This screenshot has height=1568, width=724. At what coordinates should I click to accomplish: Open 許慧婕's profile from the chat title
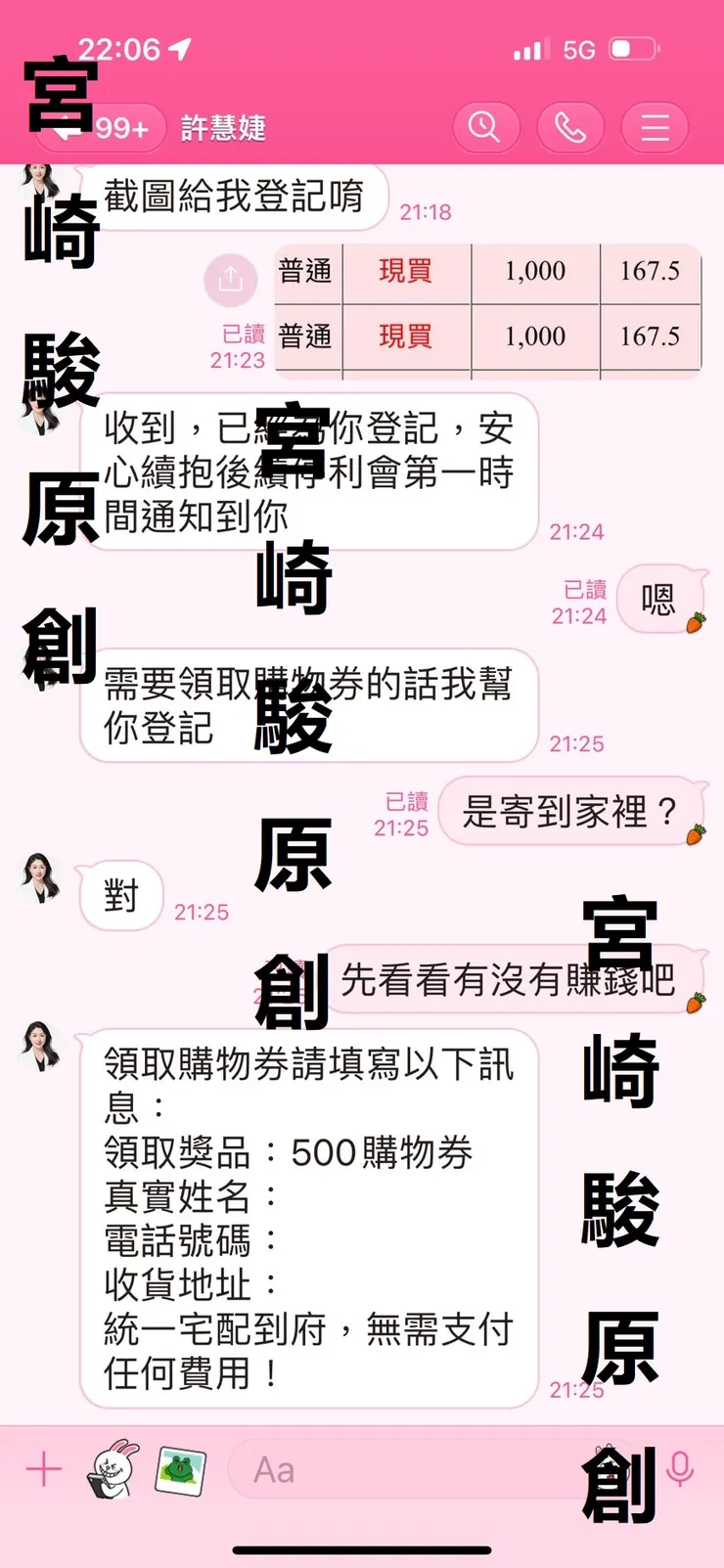tap(220, 127)
